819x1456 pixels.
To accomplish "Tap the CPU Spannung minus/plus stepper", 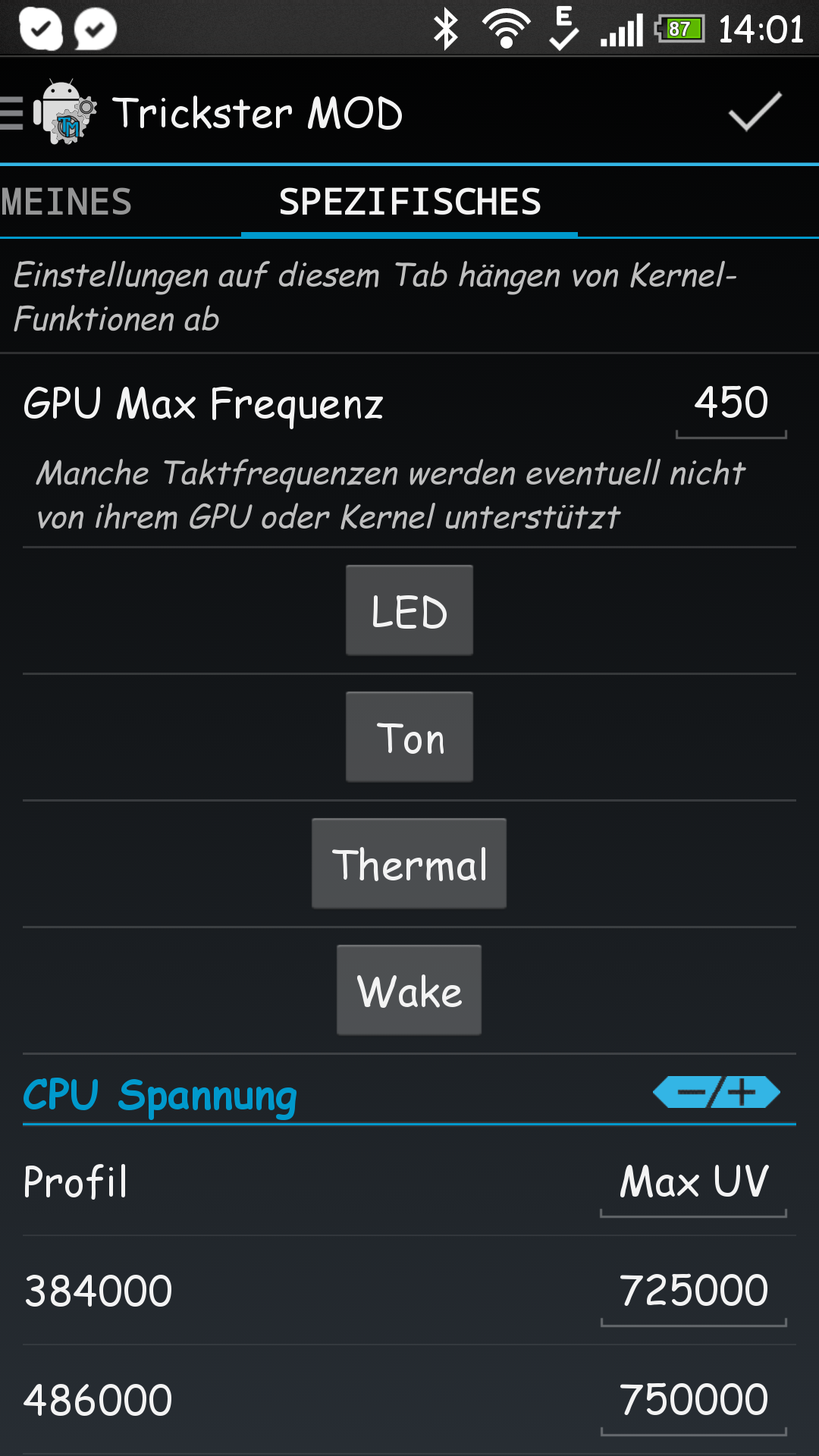I will pos(717,1092).
